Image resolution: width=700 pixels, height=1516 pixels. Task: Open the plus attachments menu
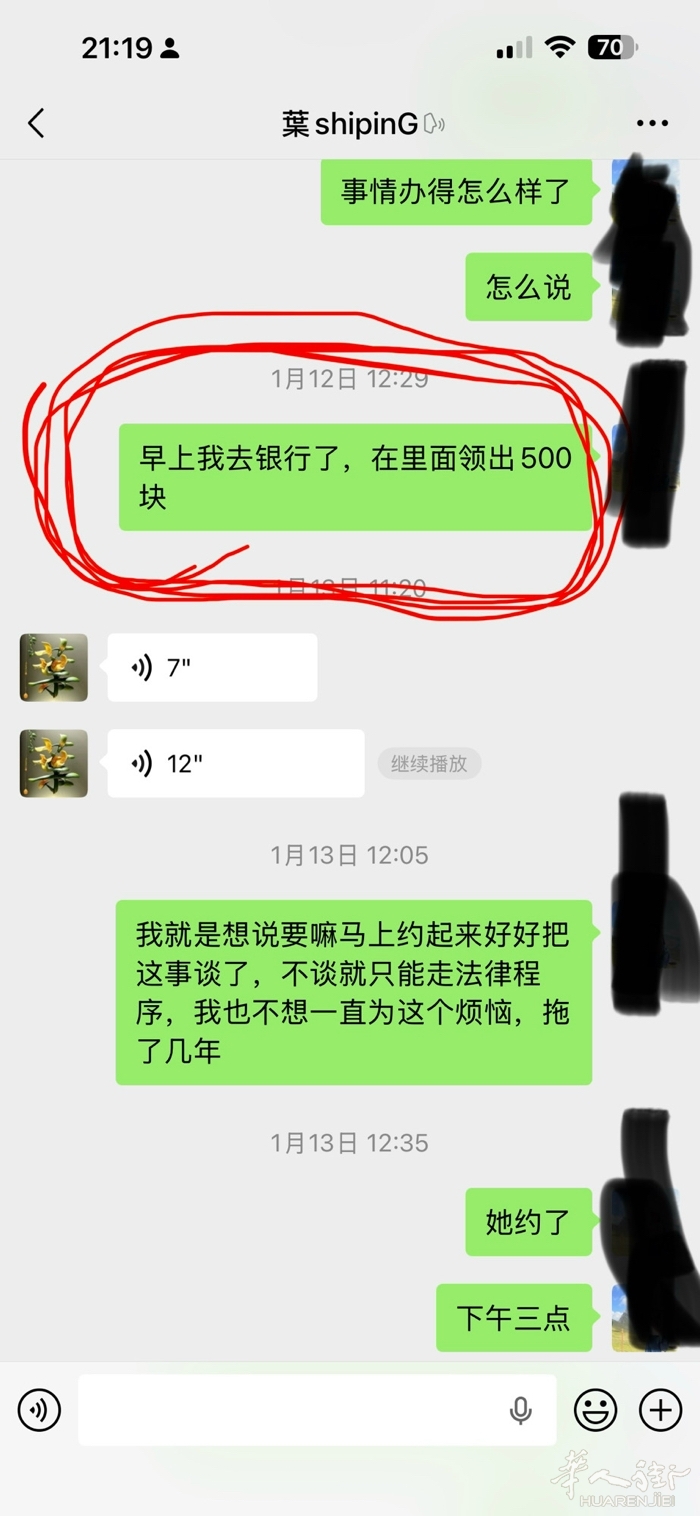click(x=660, y=1410)
